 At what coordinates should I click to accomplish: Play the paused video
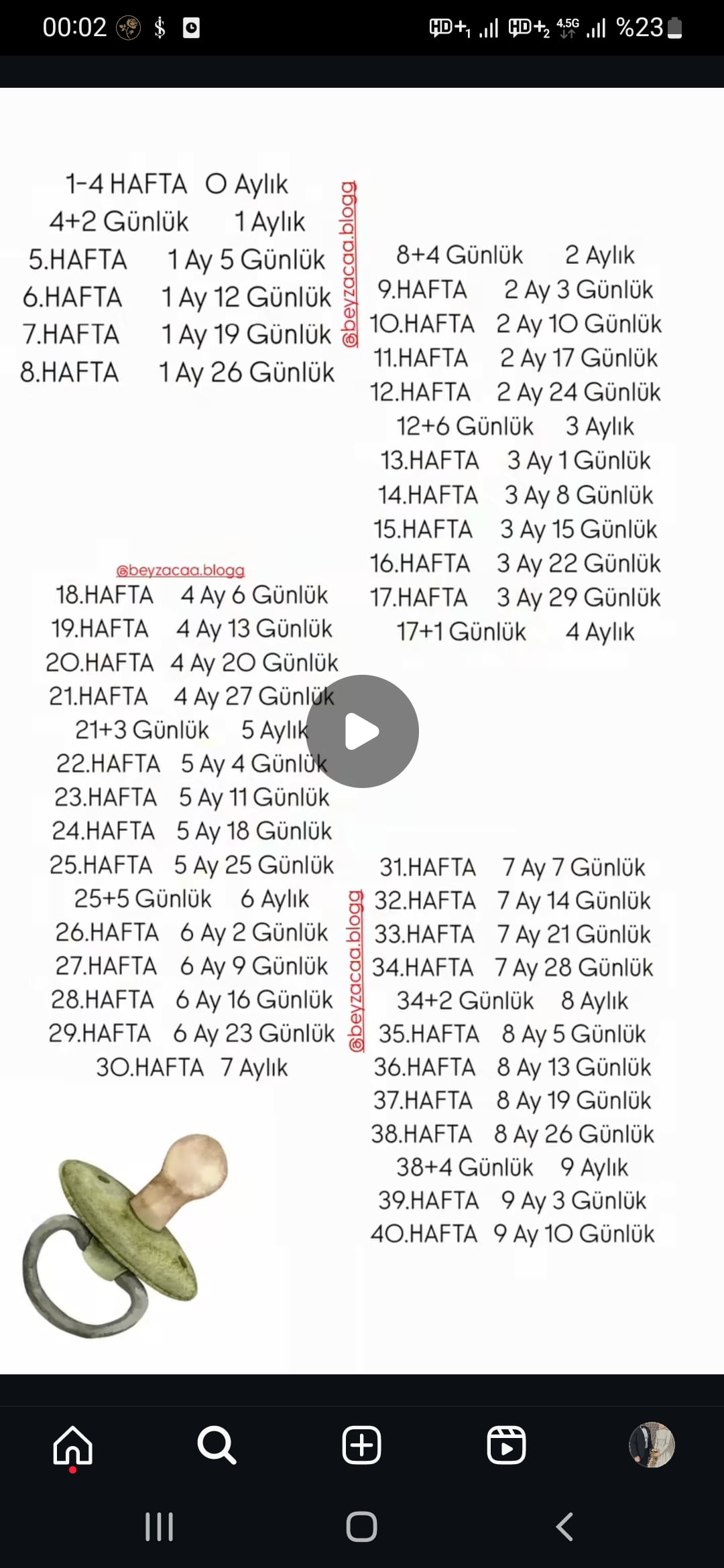pos(362,731)
